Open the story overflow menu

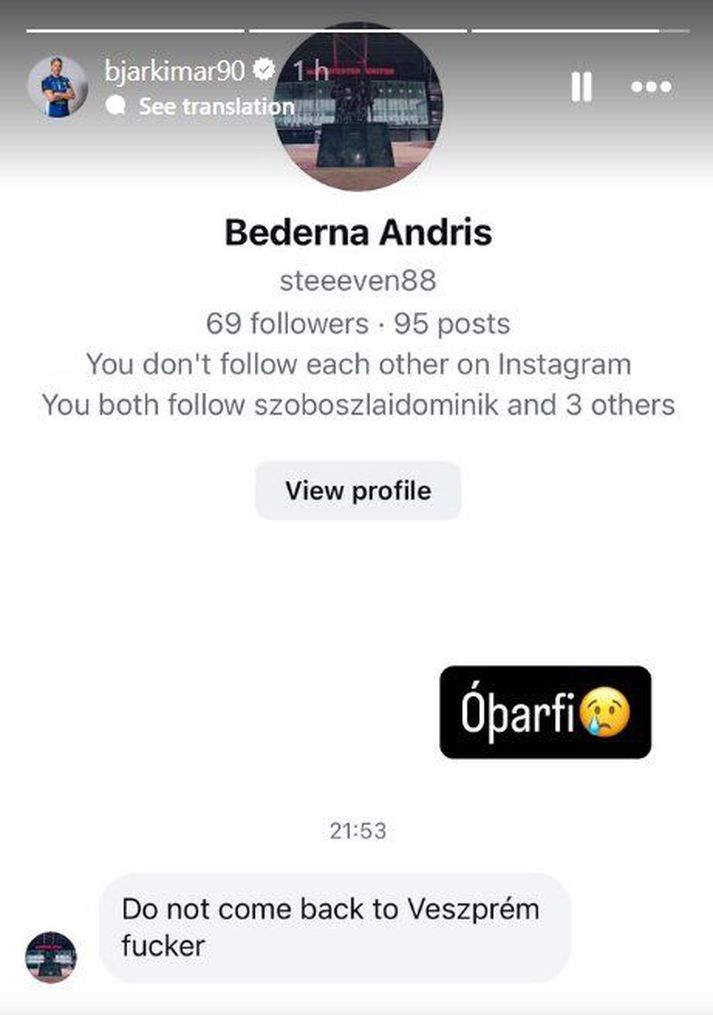coord(651,87)
